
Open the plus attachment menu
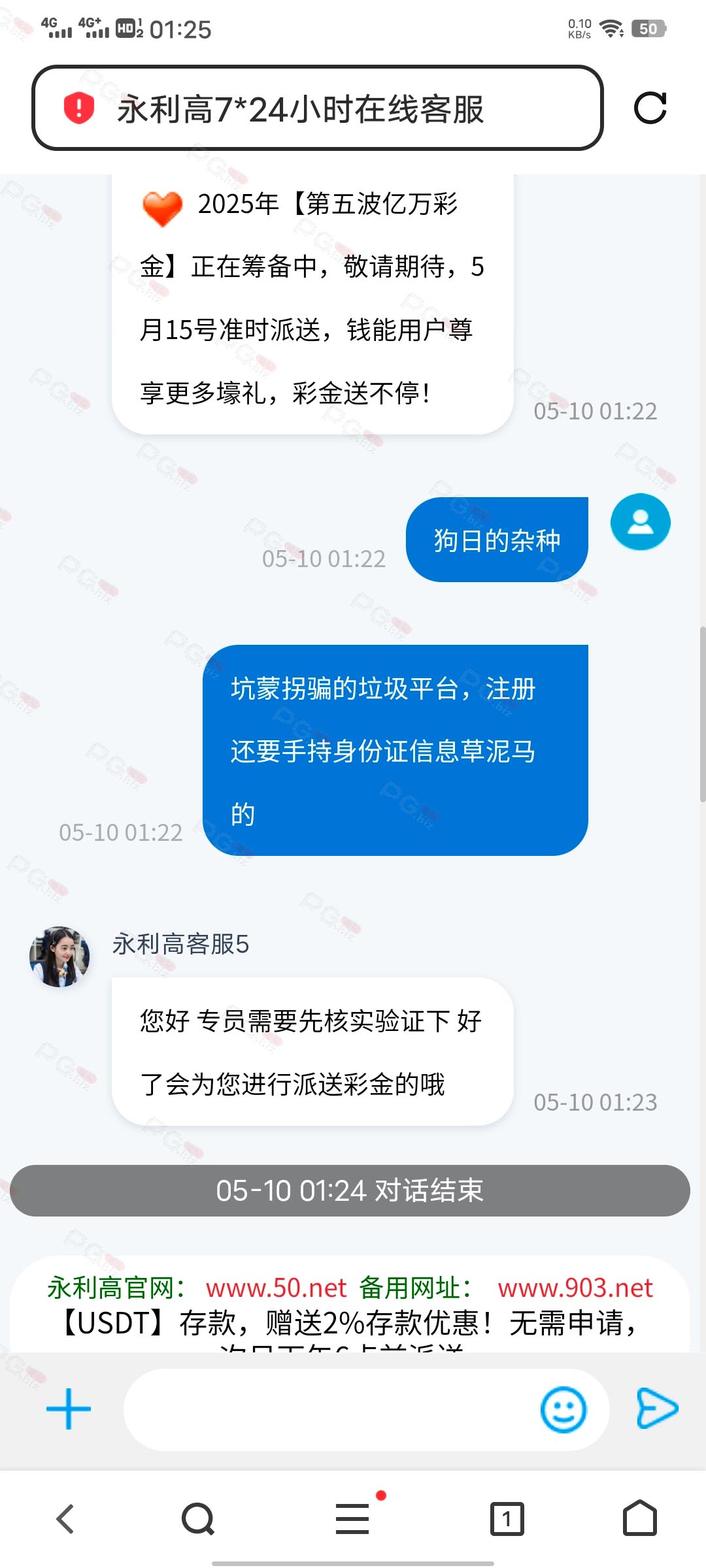69,1409
